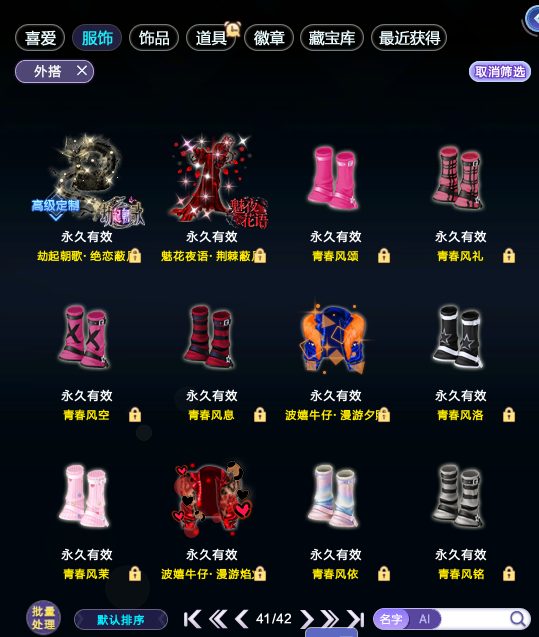Image resolution: width=539 pixels, height=637 pixels.
Task: Jump to the first page
Action: point(192,619)
